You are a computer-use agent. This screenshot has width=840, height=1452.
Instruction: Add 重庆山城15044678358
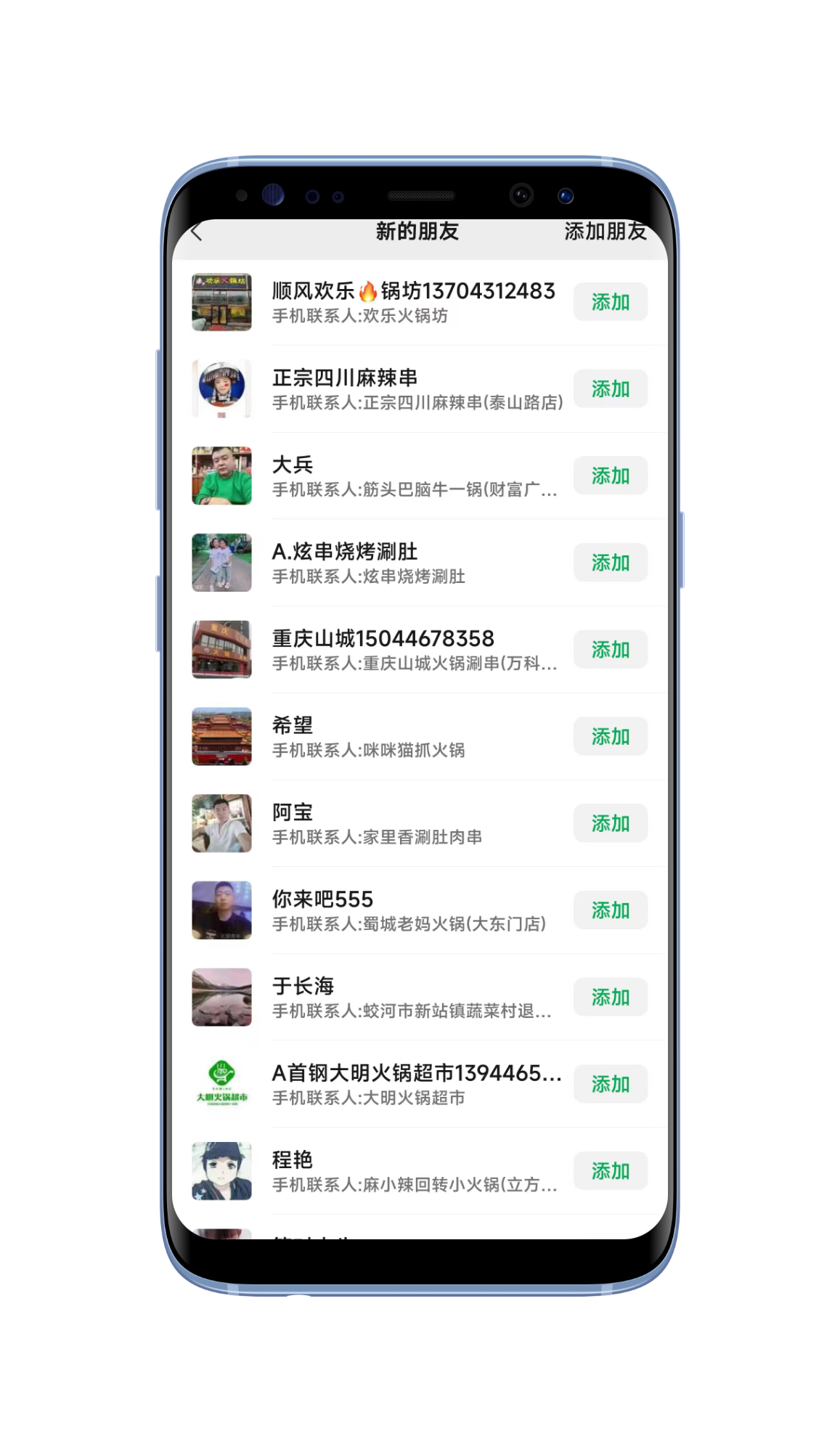tap(610, 650)
